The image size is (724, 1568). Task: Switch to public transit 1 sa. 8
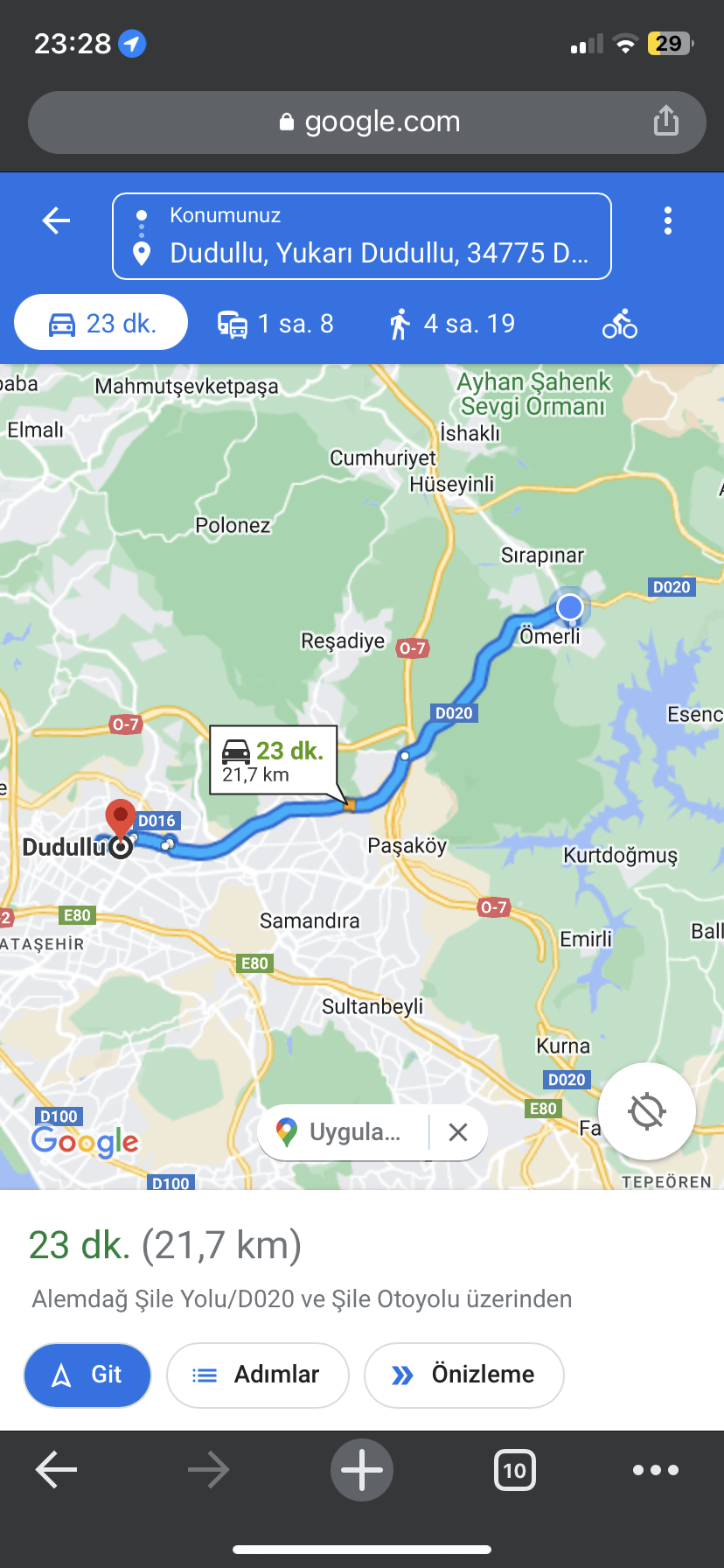pos(275,324)
